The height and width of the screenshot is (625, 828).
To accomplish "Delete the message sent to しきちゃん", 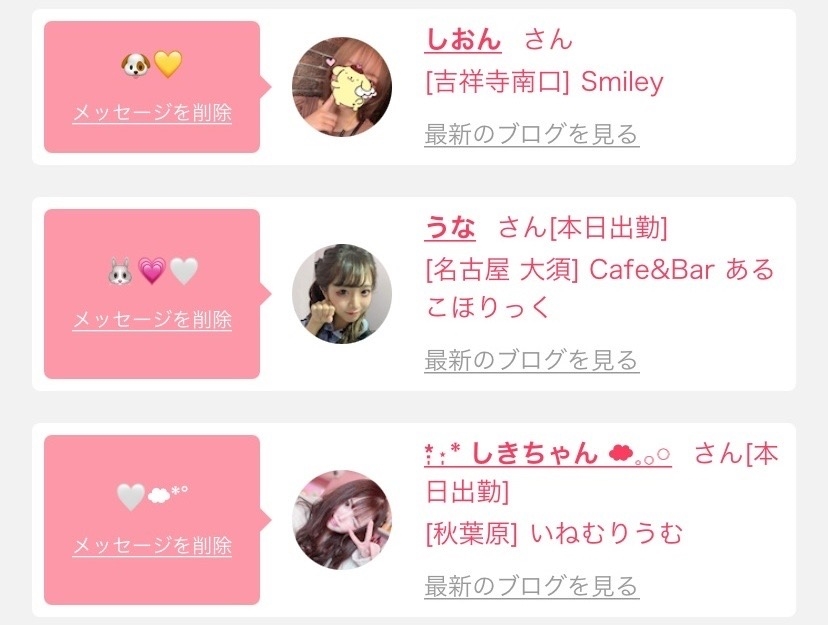I will [x=152, y=546].
